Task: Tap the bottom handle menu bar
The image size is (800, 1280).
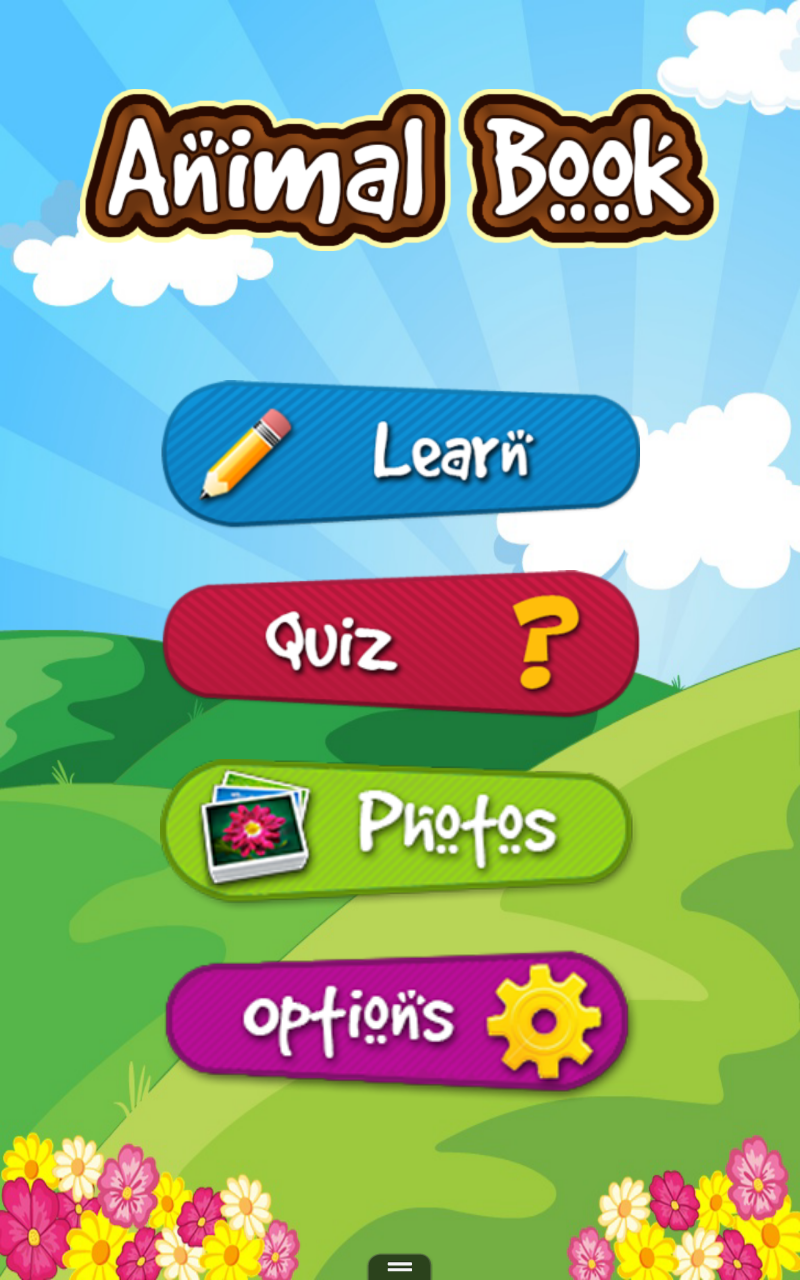Action: point(399,1267)
